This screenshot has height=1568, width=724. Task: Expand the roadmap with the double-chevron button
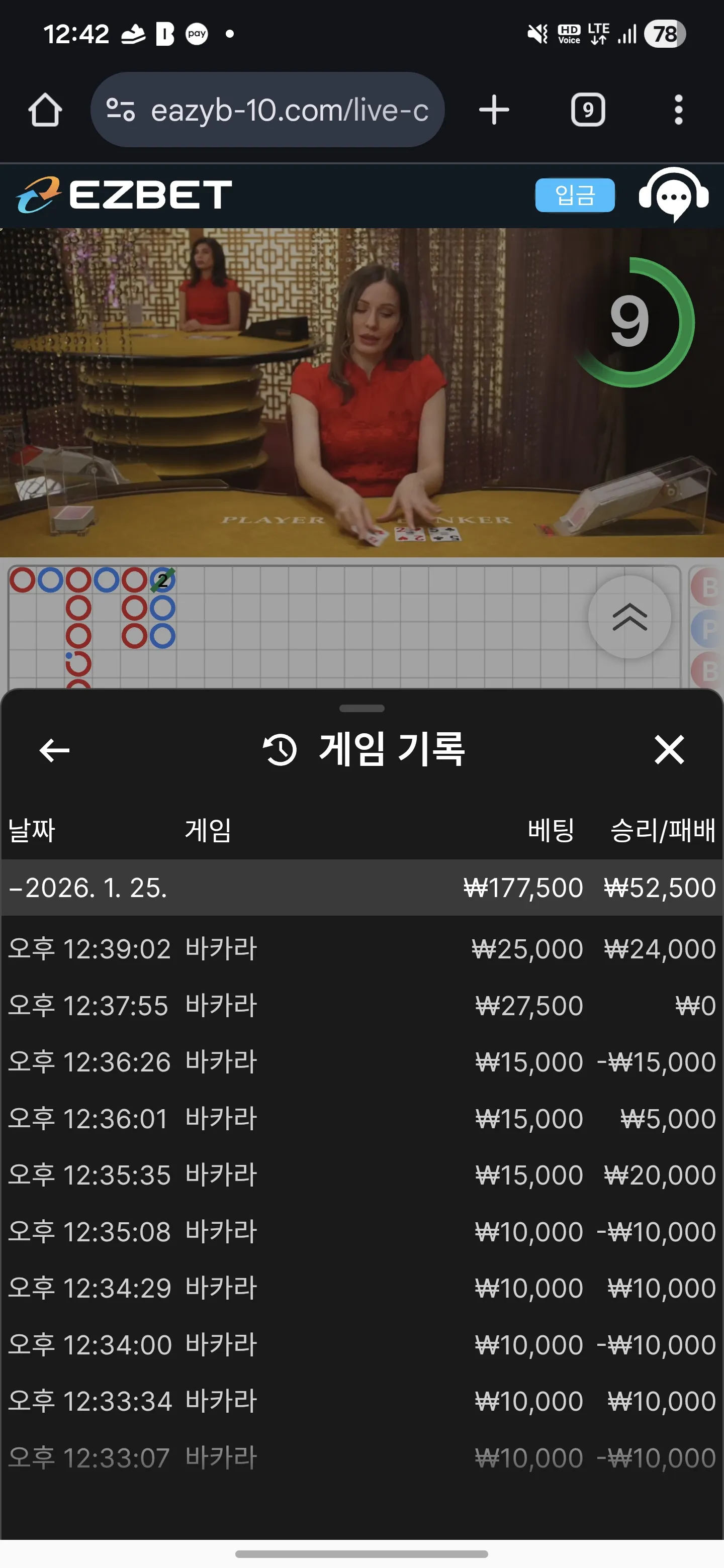629,617
